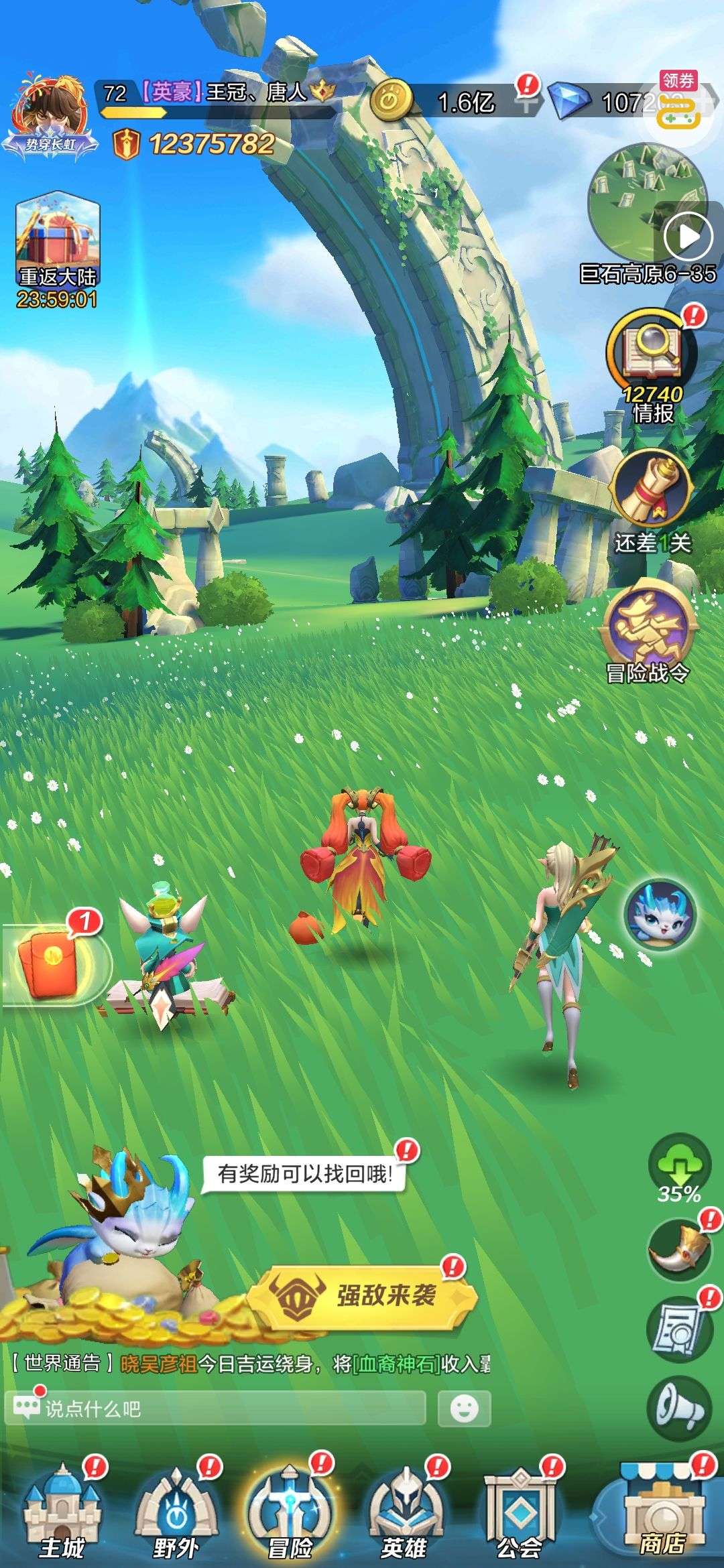
Task: Open the emoji picker
Action: (x=464, y=1409)
